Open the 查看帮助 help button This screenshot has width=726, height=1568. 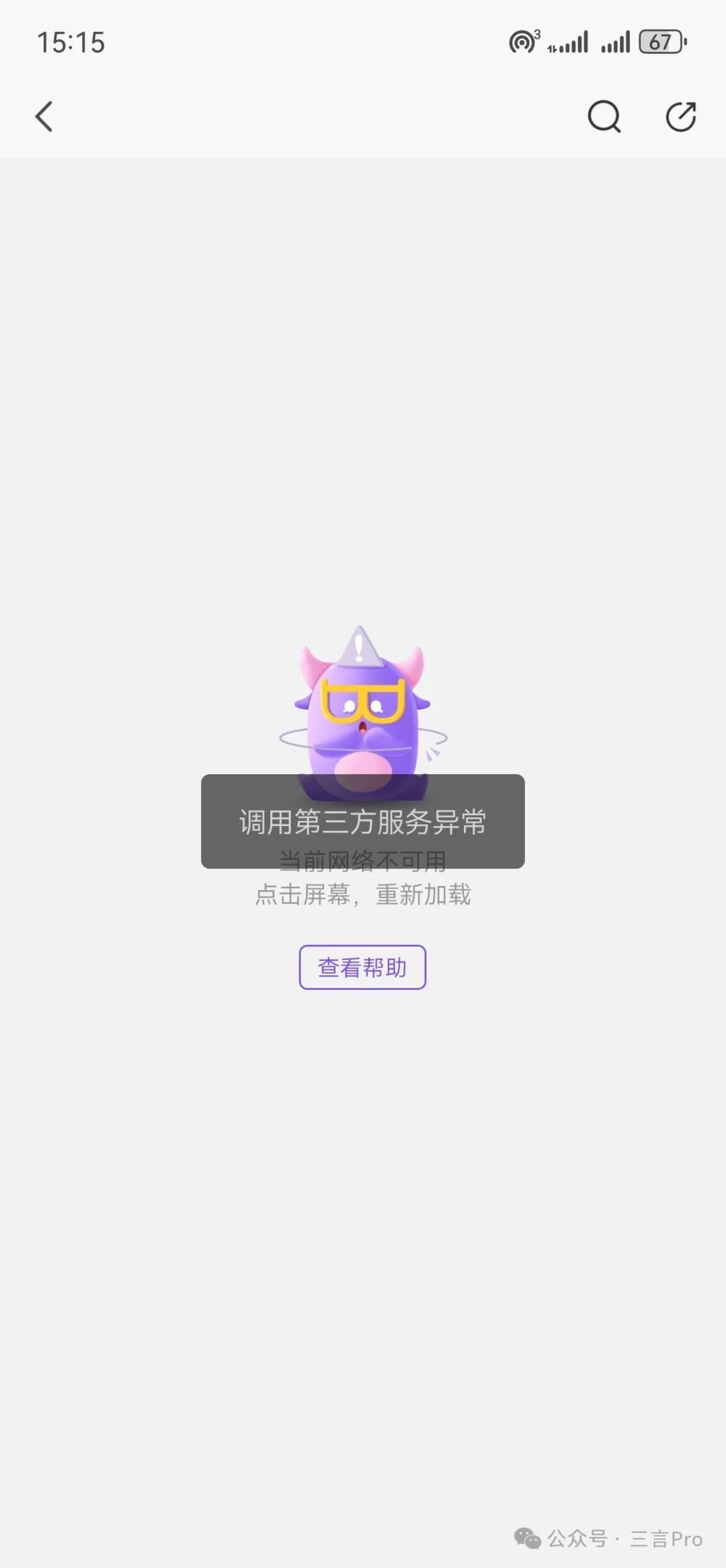tap(362, 967)
